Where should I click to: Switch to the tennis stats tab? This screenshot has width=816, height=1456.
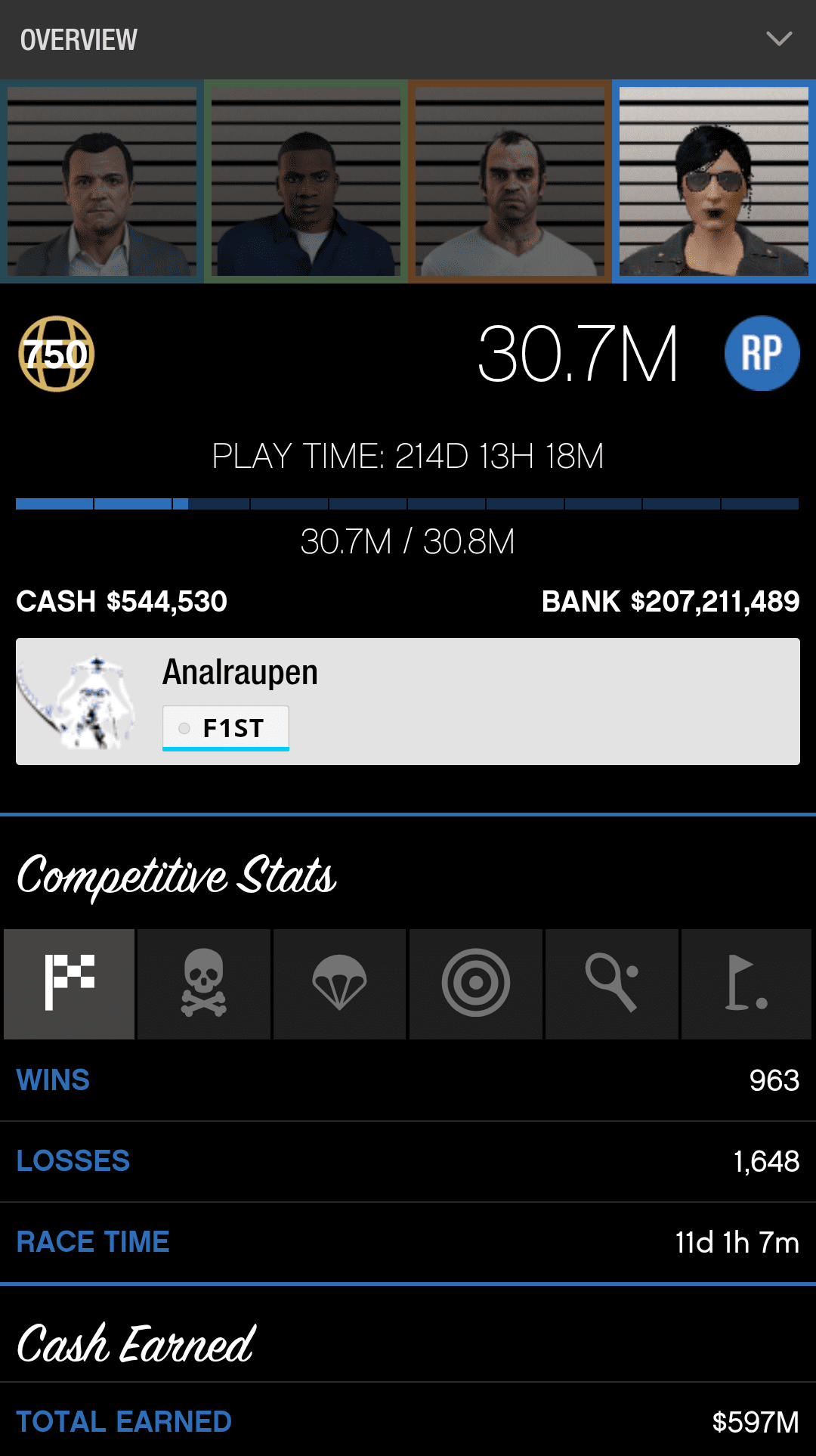[612, 984]
